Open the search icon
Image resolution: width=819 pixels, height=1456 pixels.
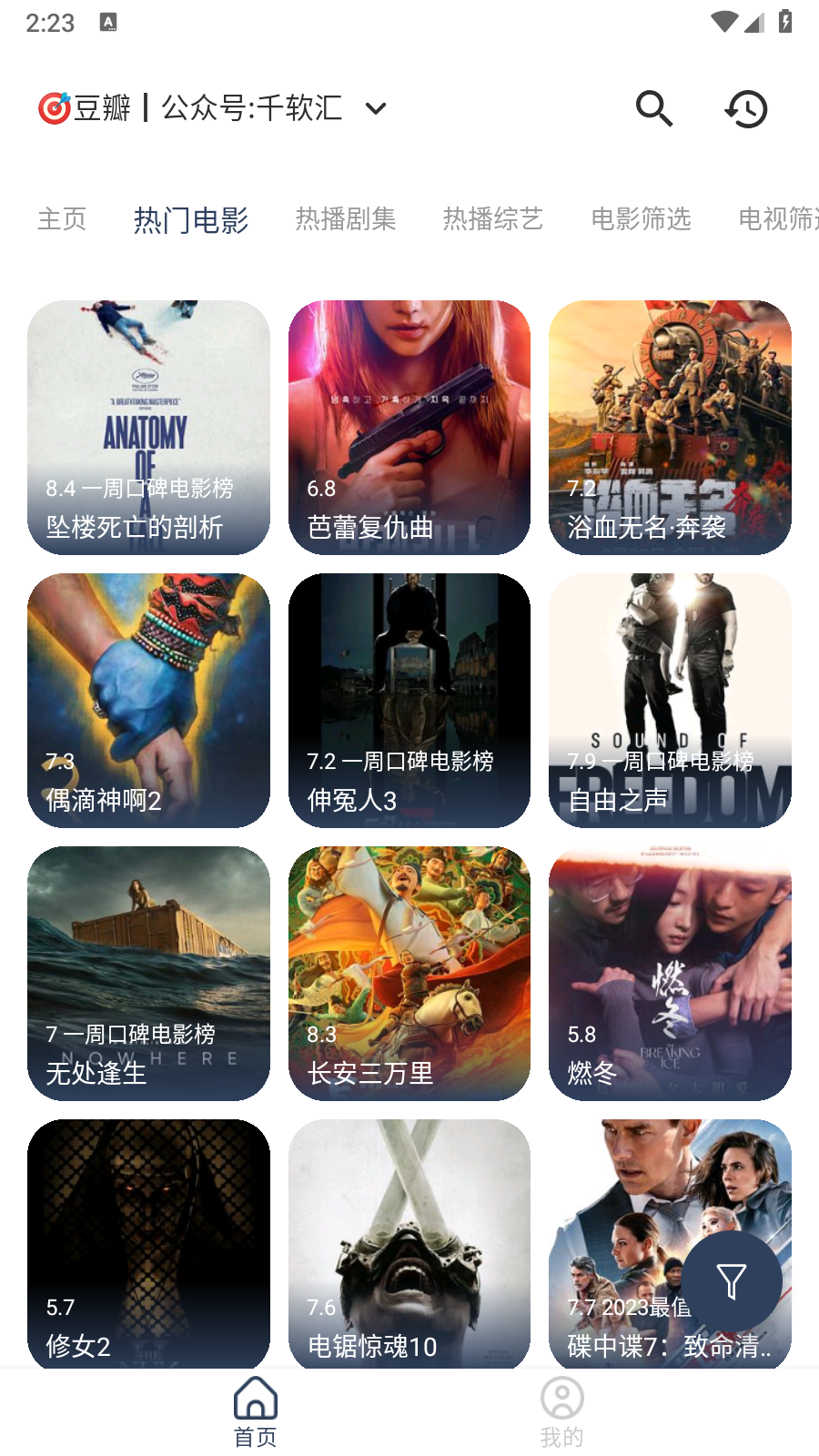(653, 109)
